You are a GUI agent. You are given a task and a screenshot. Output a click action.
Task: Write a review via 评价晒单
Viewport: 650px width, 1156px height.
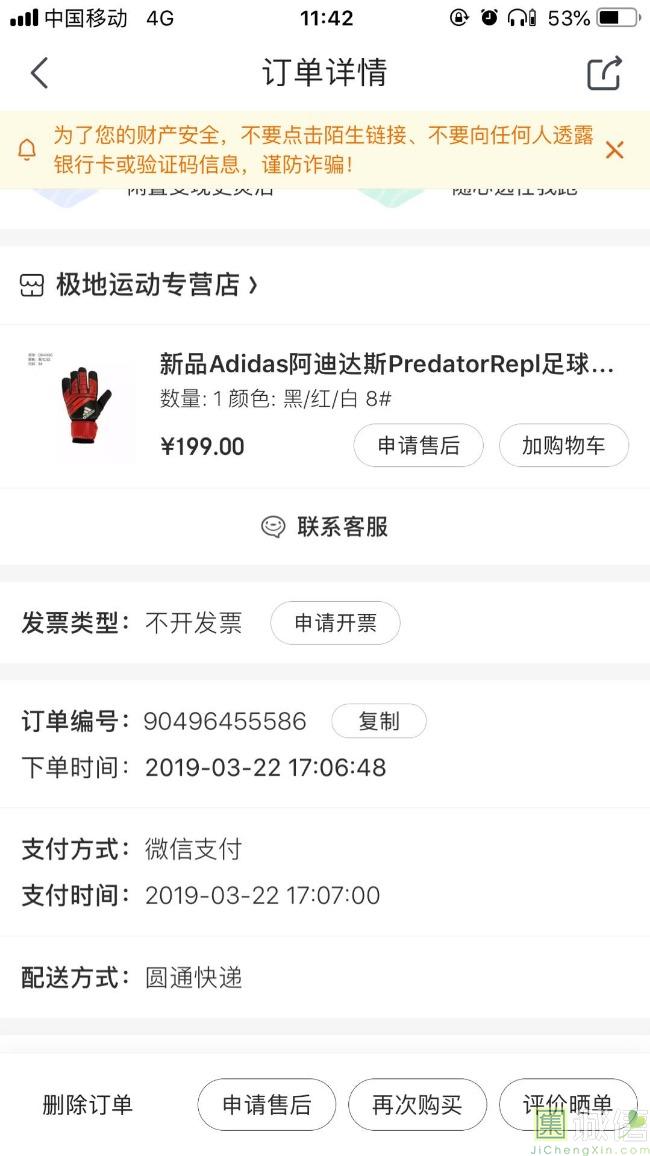567,1105
